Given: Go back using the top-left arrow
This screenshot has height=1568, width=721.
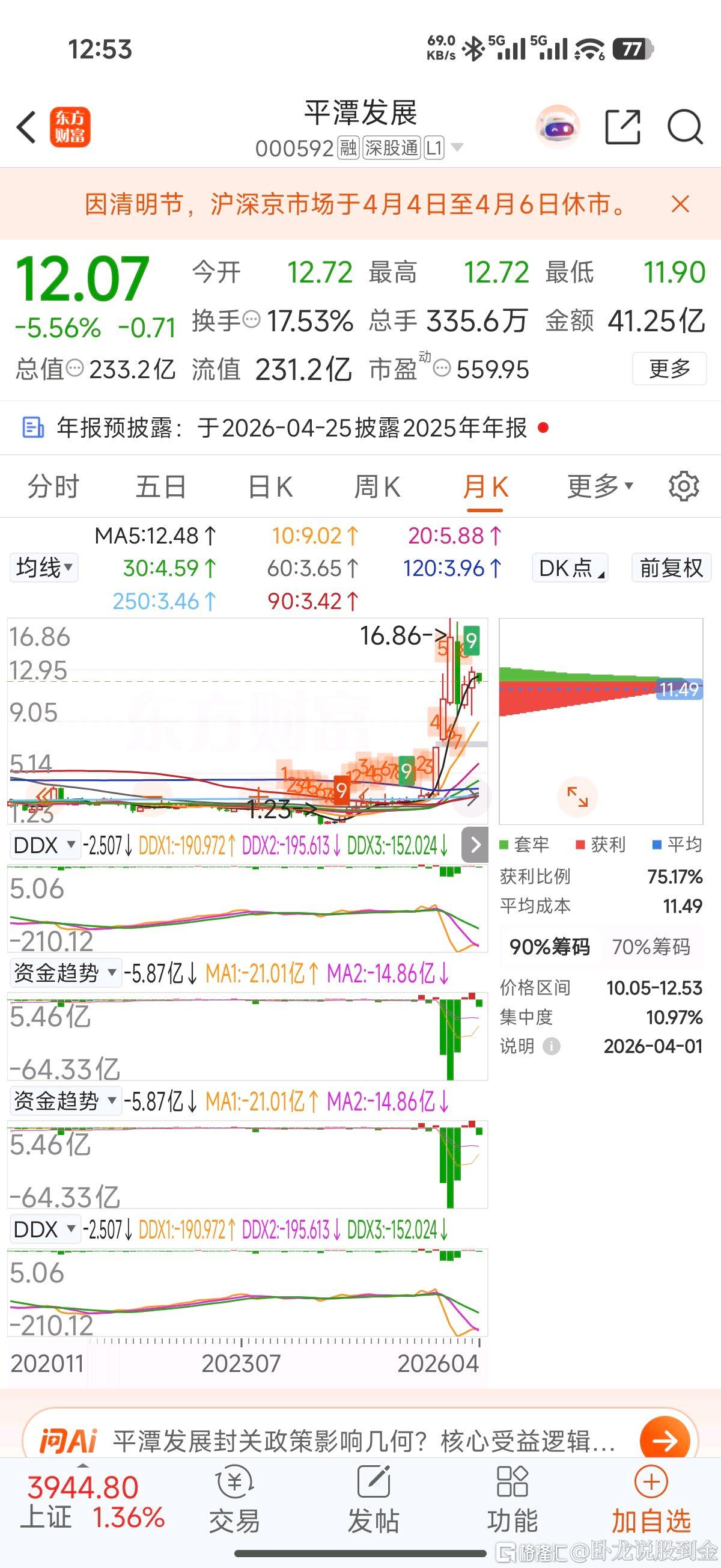Looking at the screenshot, I should [26, 127].
